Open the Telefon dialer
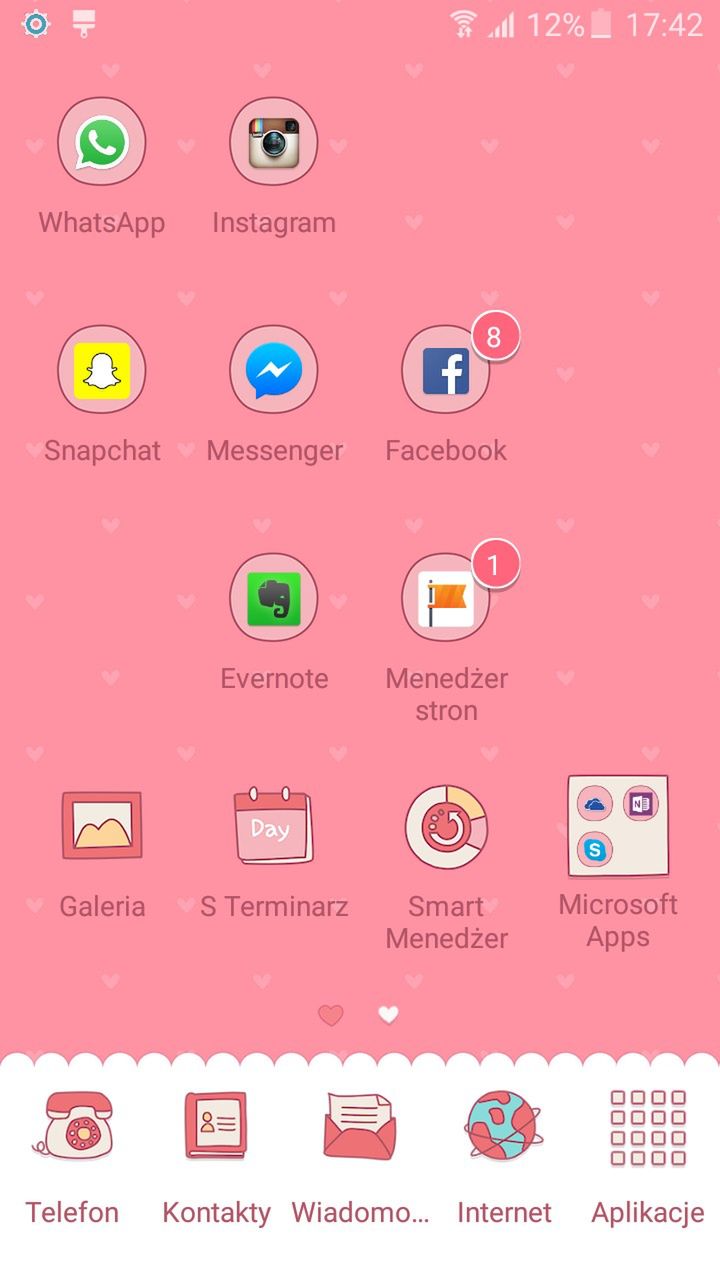The width and height of the screenshot is (720, 1280). coord(72,1128)
